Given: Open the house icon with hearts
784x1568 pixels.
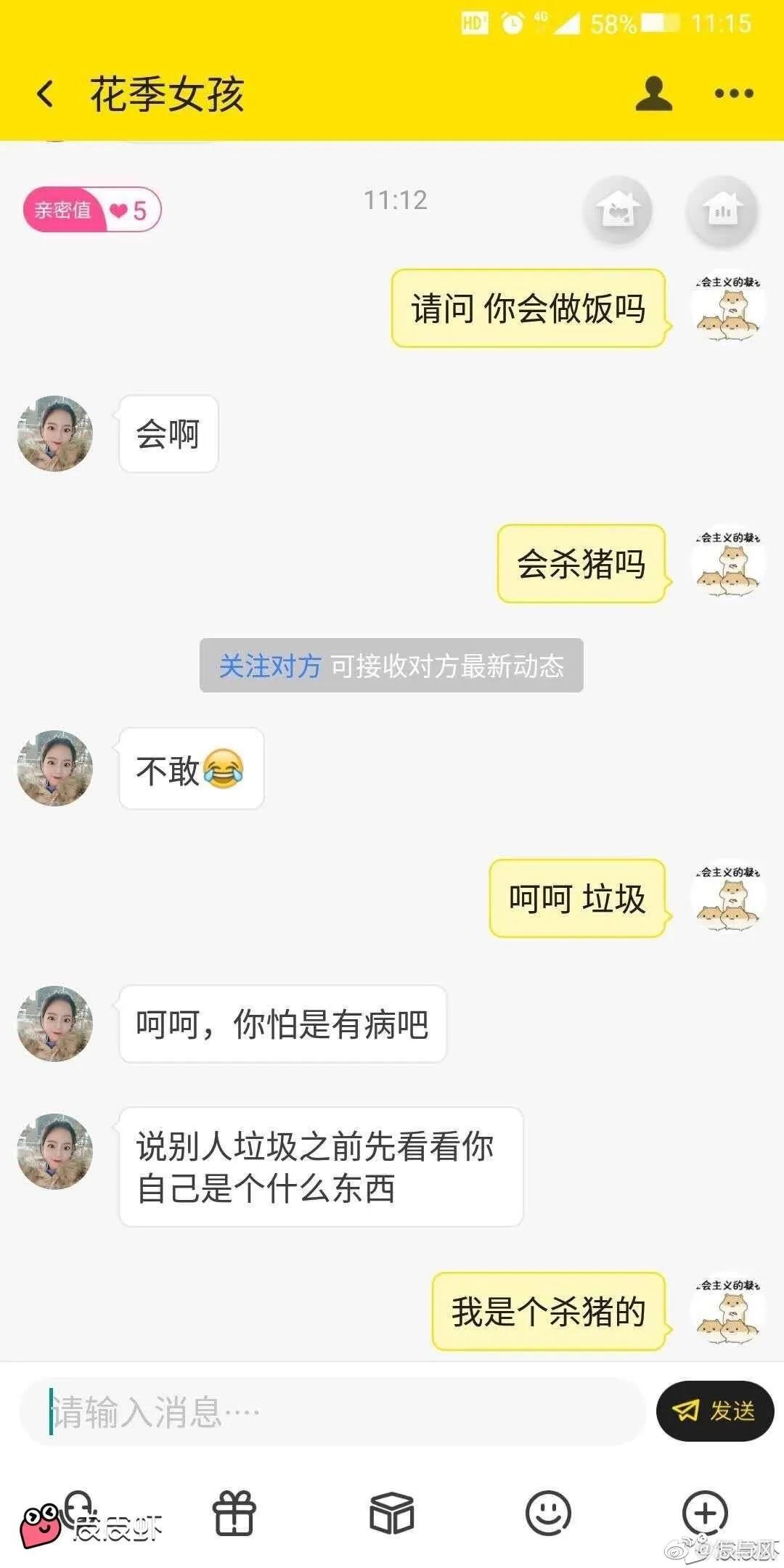Looking at the screenshot, I should (x=617, y=211).
